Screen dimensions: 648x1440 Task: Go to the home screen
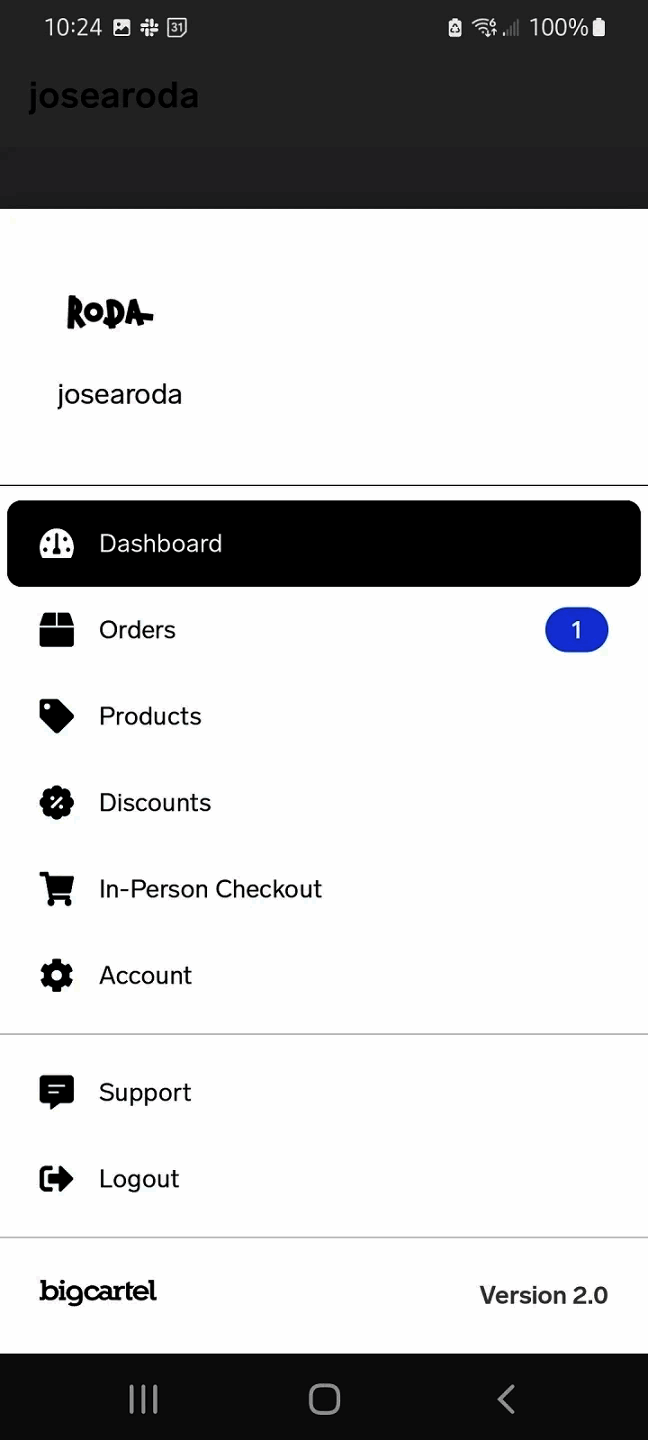coord(324,1398)
